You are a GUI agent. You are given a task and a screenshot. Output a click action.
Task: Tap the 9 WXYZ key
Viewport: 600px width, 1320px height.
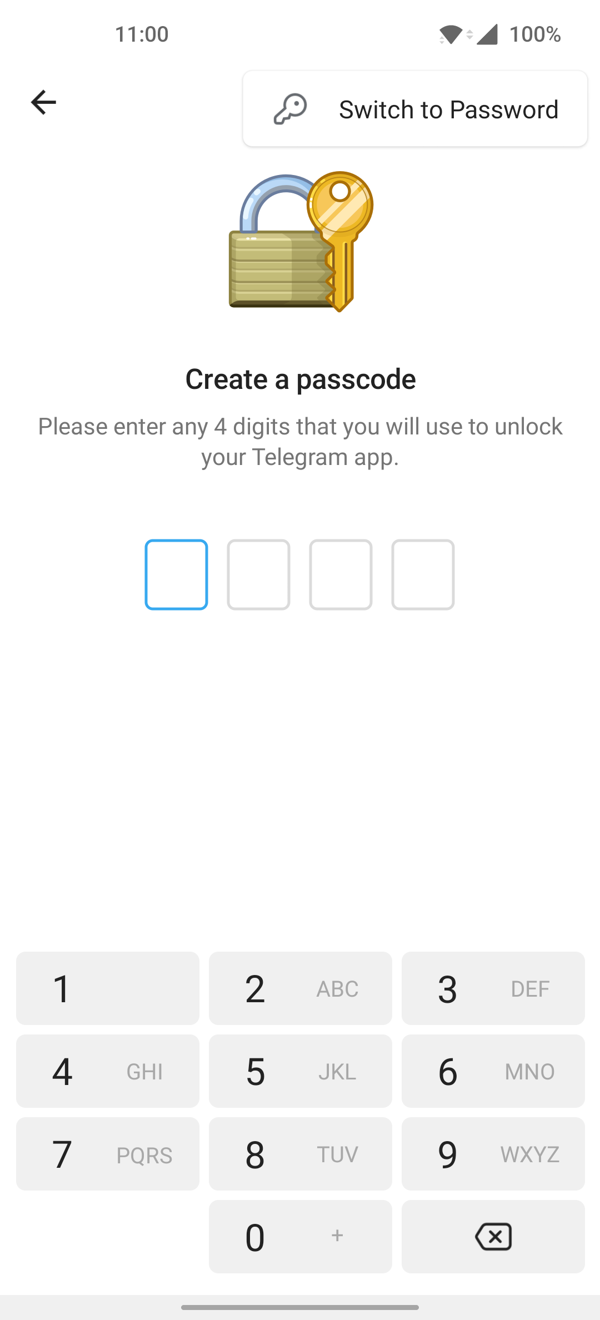tap(493, 1154)
